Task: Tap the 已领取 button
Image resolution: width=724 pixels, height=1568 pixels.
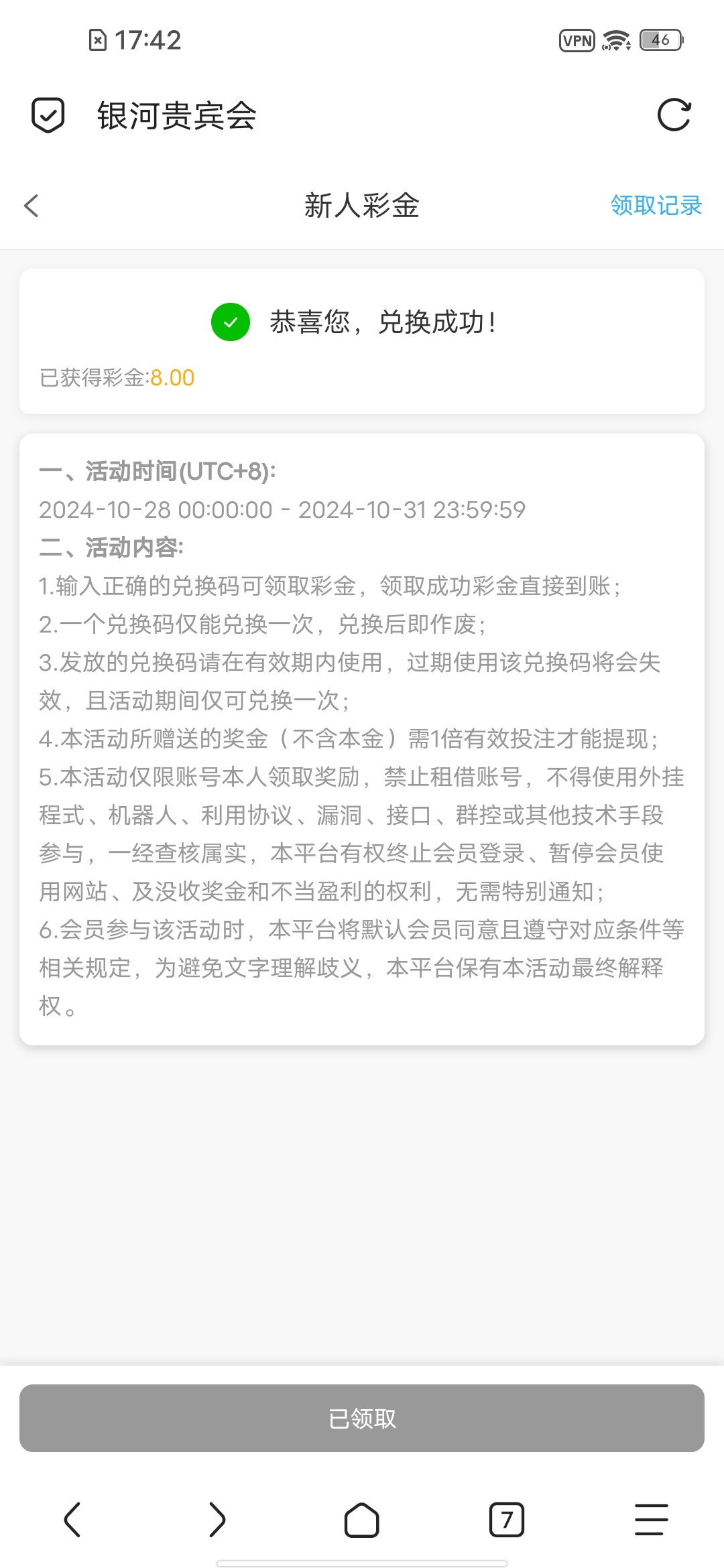Action: [362, 1418]
